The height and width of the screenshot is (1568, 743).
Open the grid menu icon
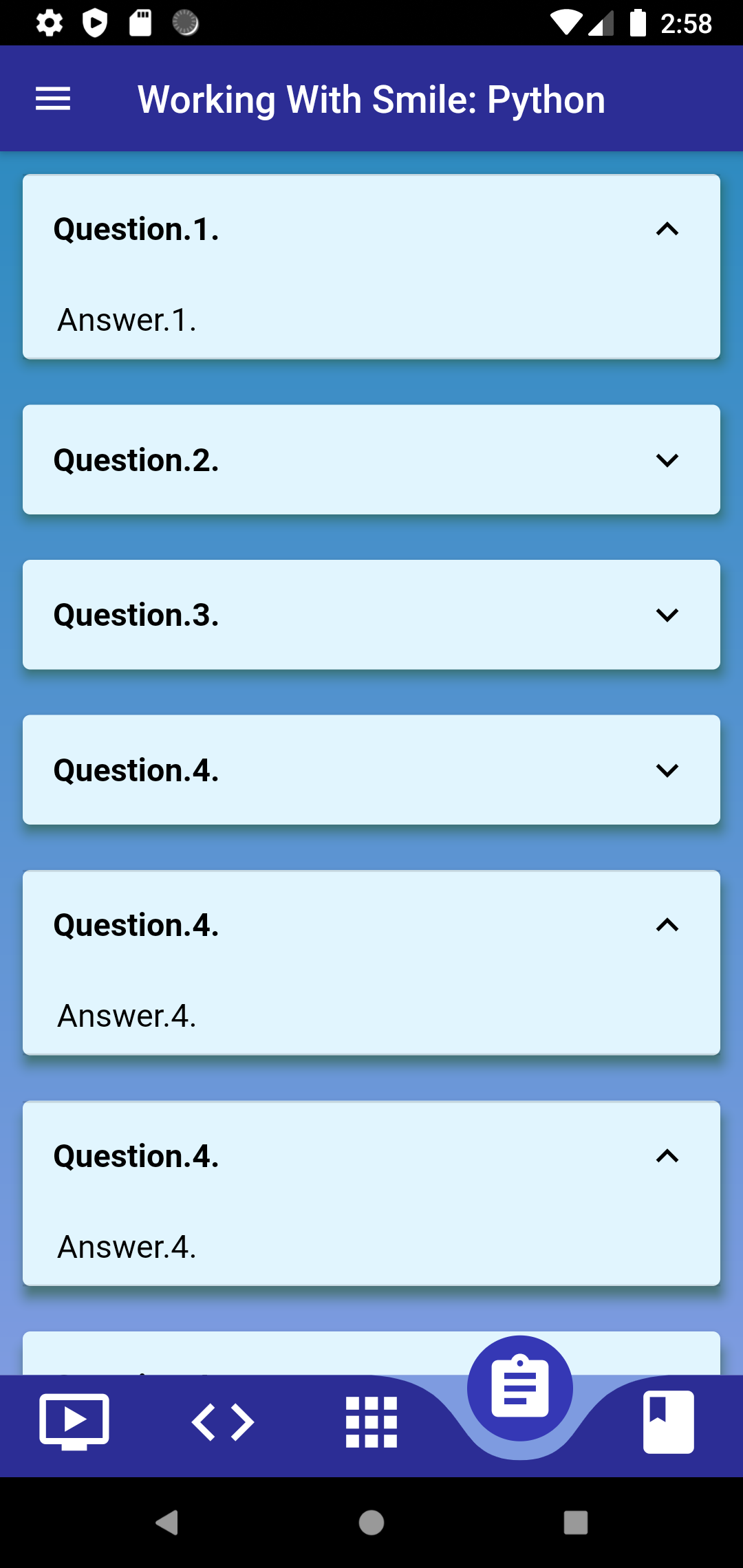click(x=371, y=1422)
